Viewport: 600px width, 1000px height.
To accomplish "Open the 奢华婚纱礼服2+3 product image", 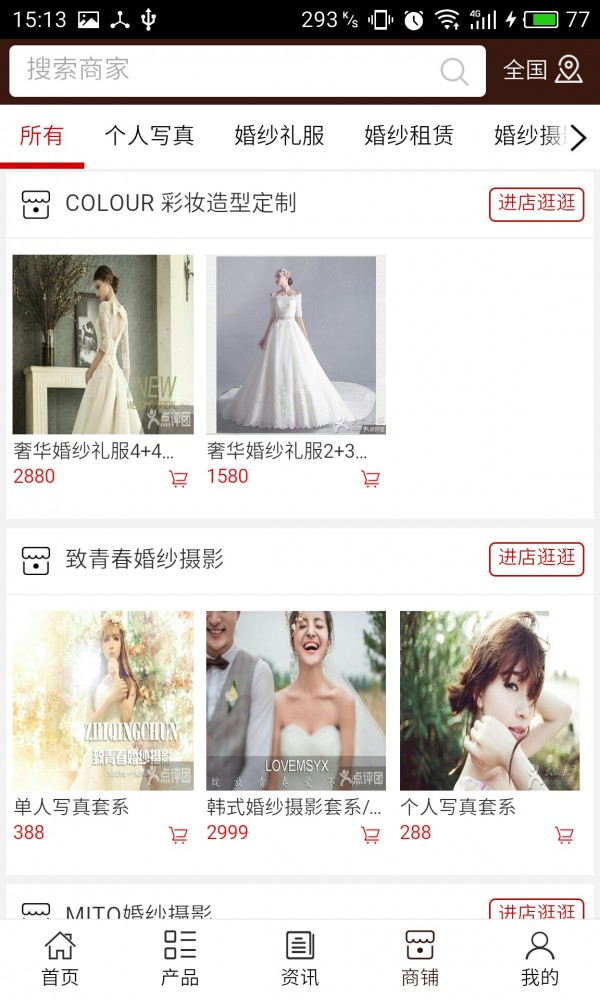I will (x=296, y=344).
